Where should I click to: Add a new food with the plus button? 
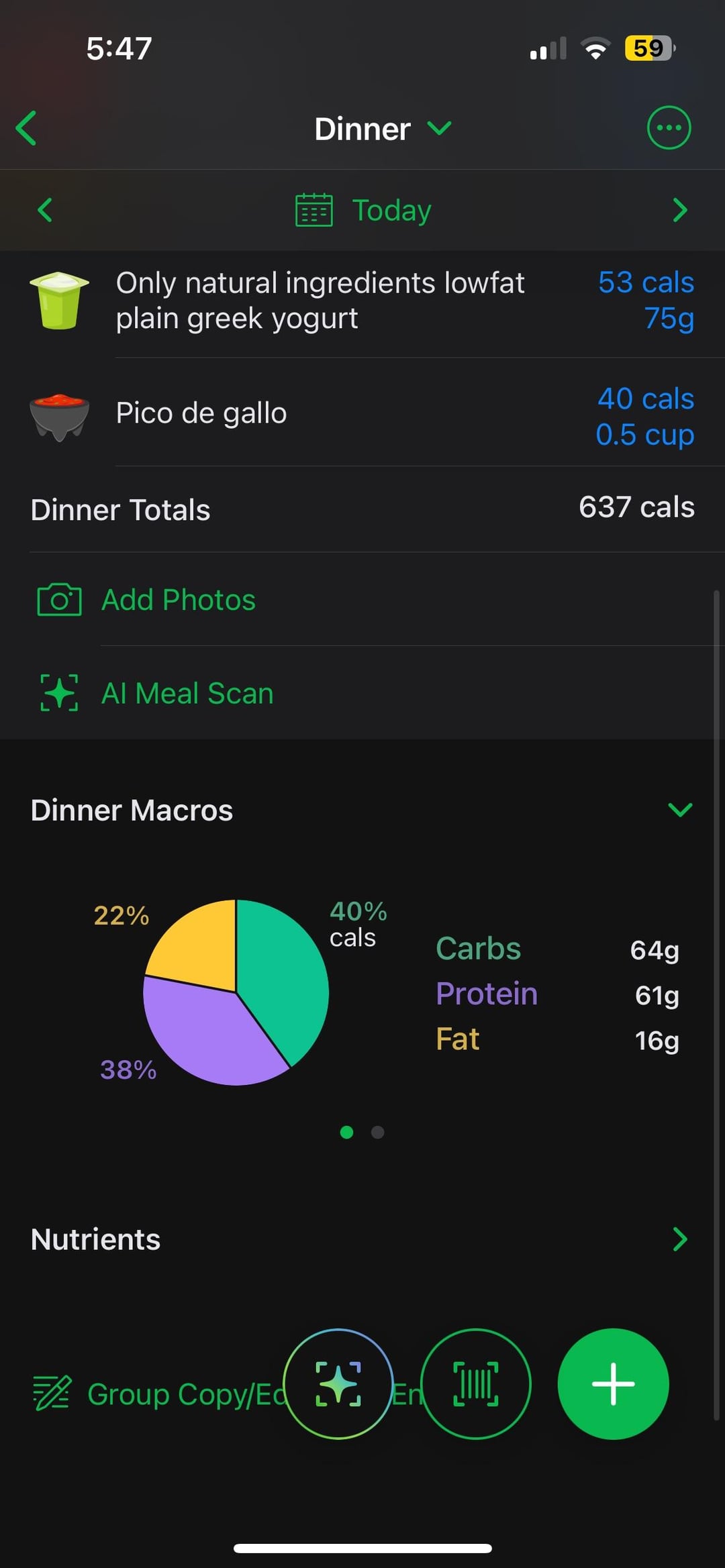click(613, 1383)
